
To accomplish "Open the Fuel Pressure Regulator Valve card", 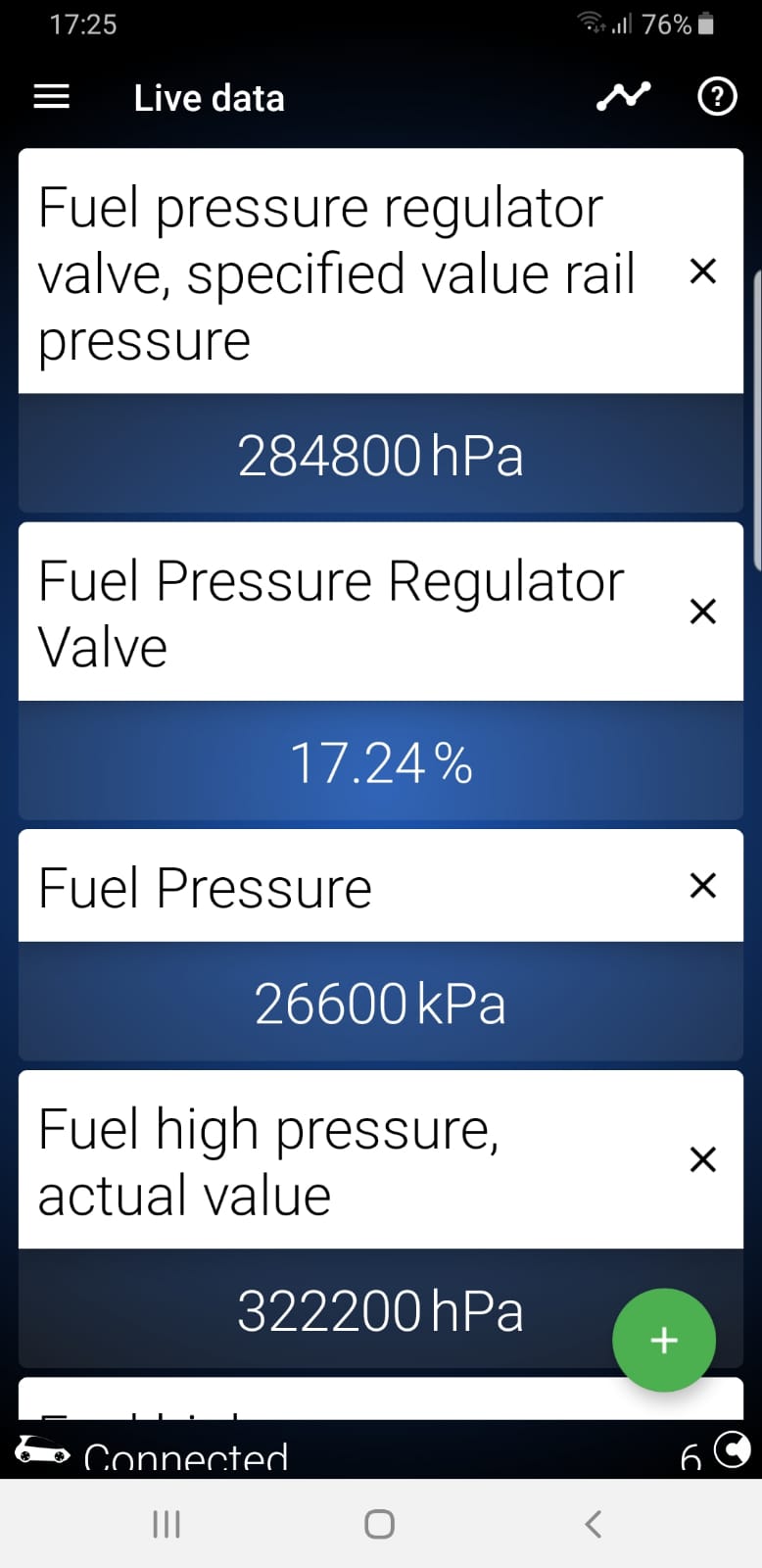I will pos(381,671).
